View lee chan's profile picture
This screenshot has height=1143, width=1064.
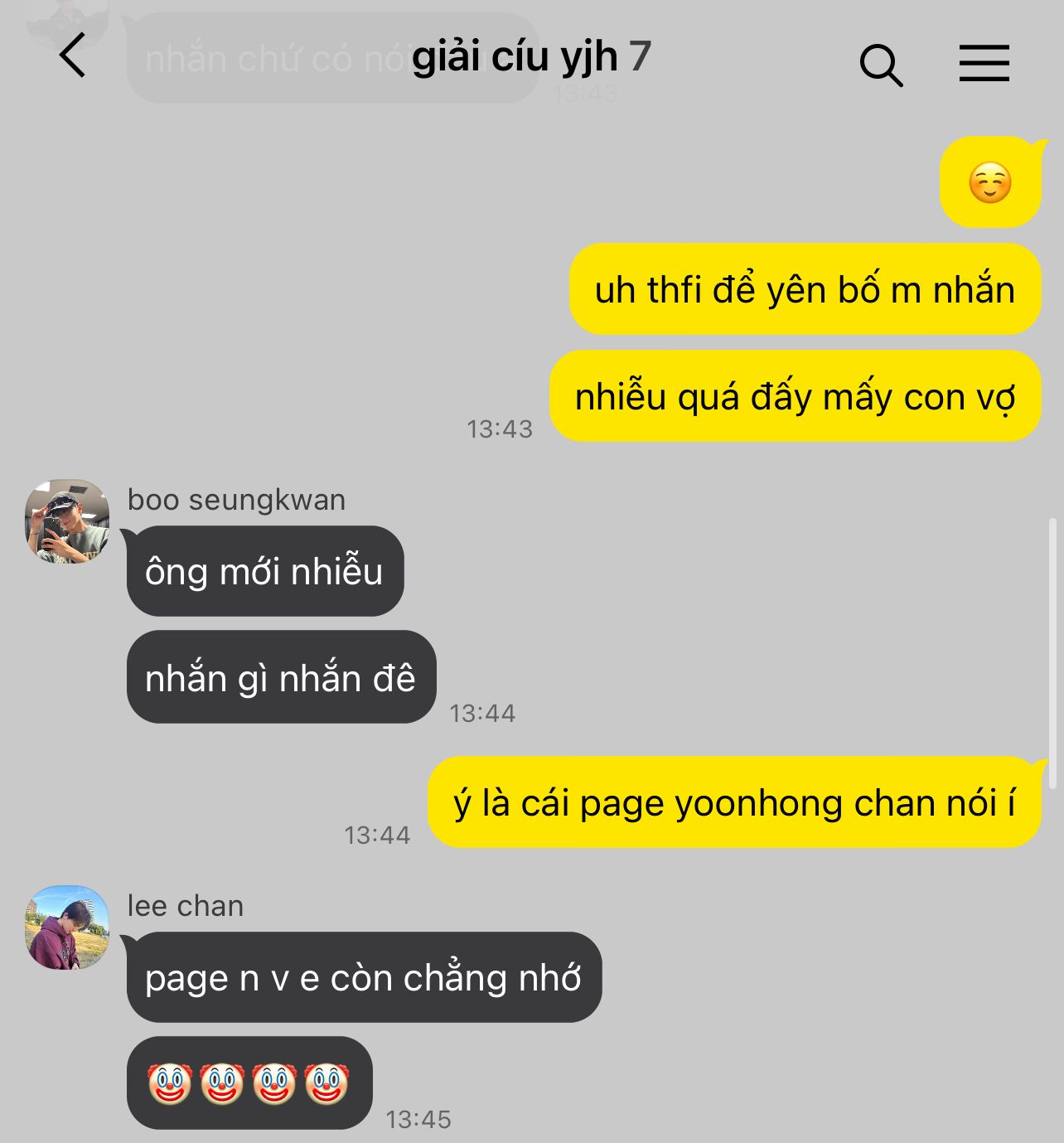tap(67, 927)
